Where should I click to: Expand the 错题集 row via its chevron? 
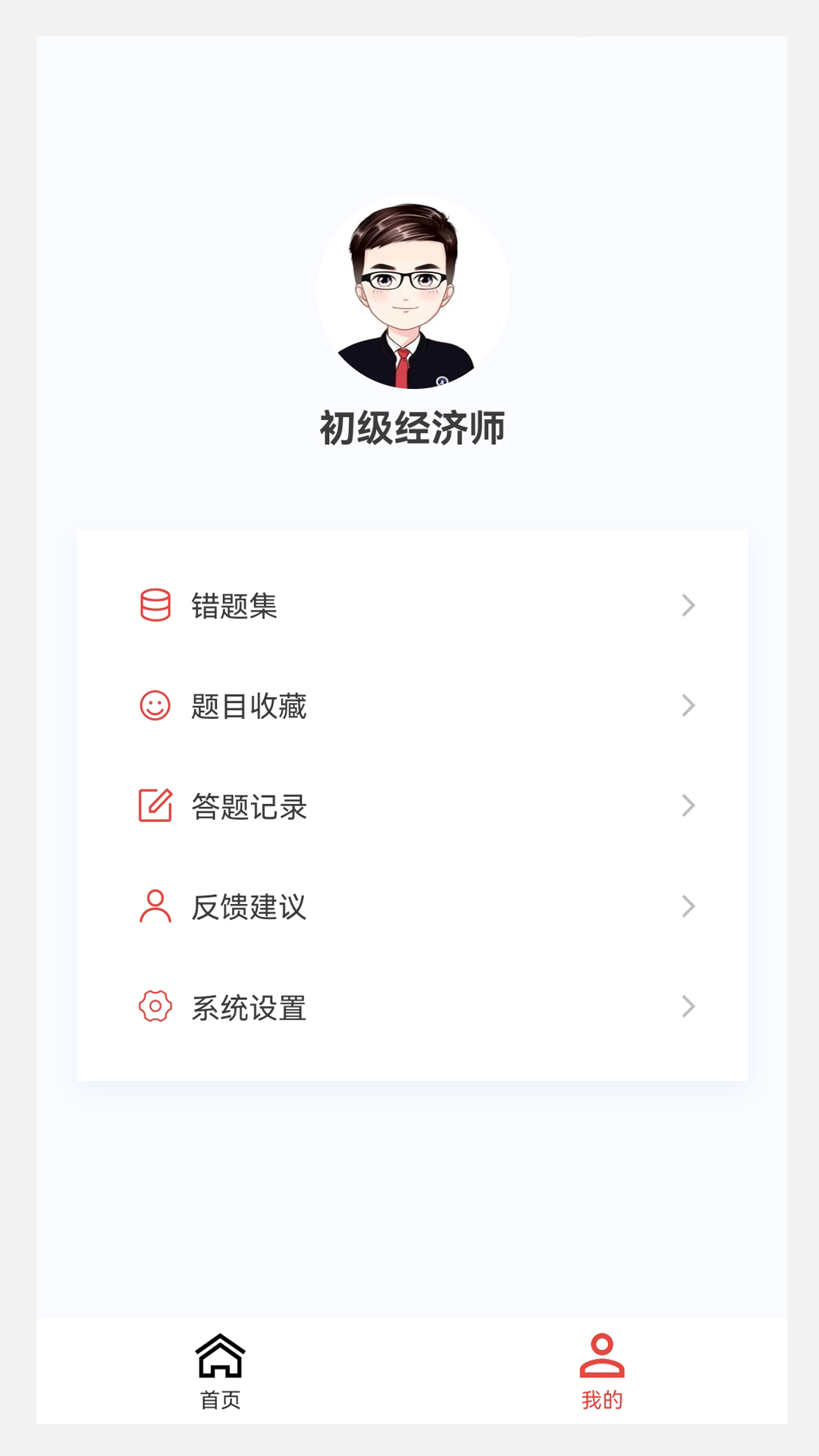[x=689, y=605]
